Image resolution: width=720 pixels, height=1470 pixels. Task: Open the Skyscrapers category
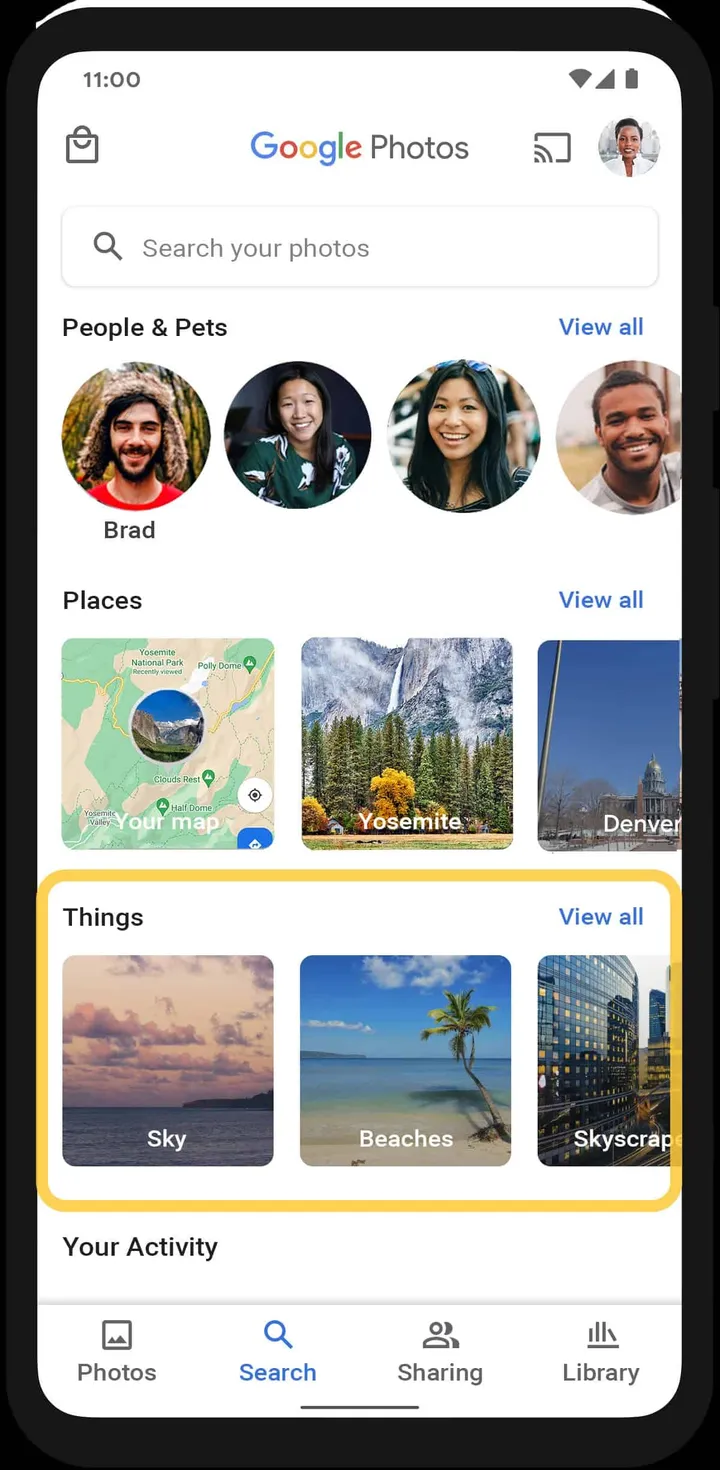609,1060
